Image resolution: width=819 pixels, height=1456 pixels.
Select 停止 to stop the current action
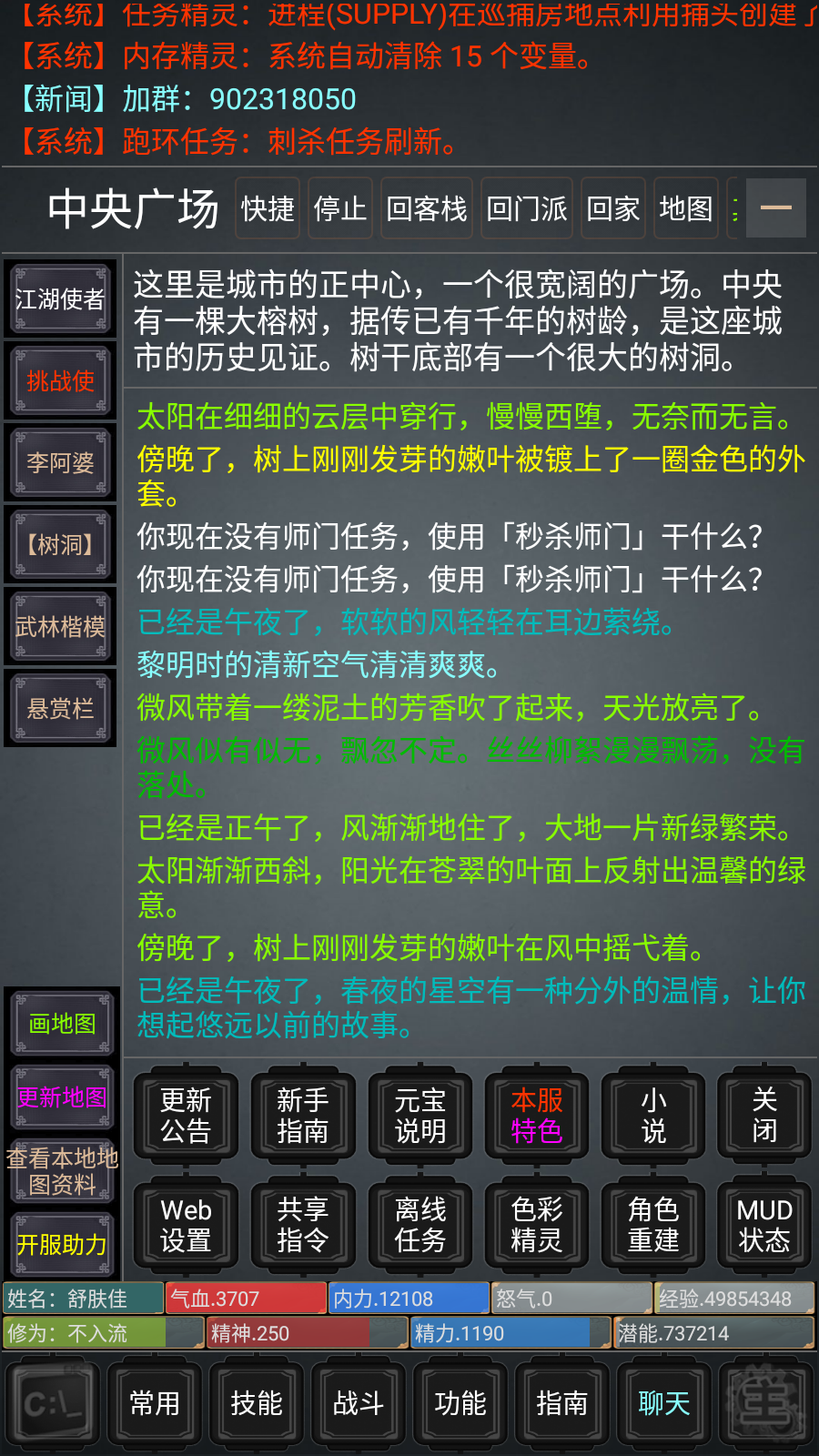pyautogui.click(x=340, y=208)
